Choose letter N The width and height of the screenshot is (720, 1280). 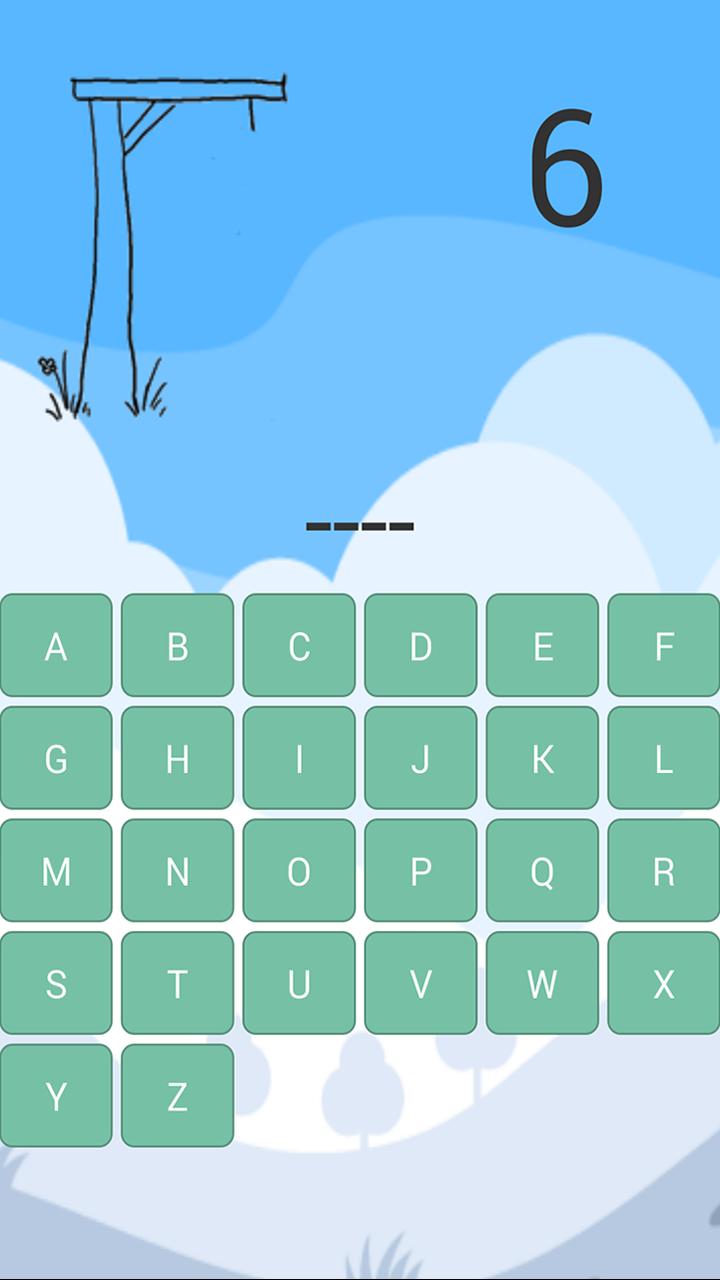(x=177, y=871)
